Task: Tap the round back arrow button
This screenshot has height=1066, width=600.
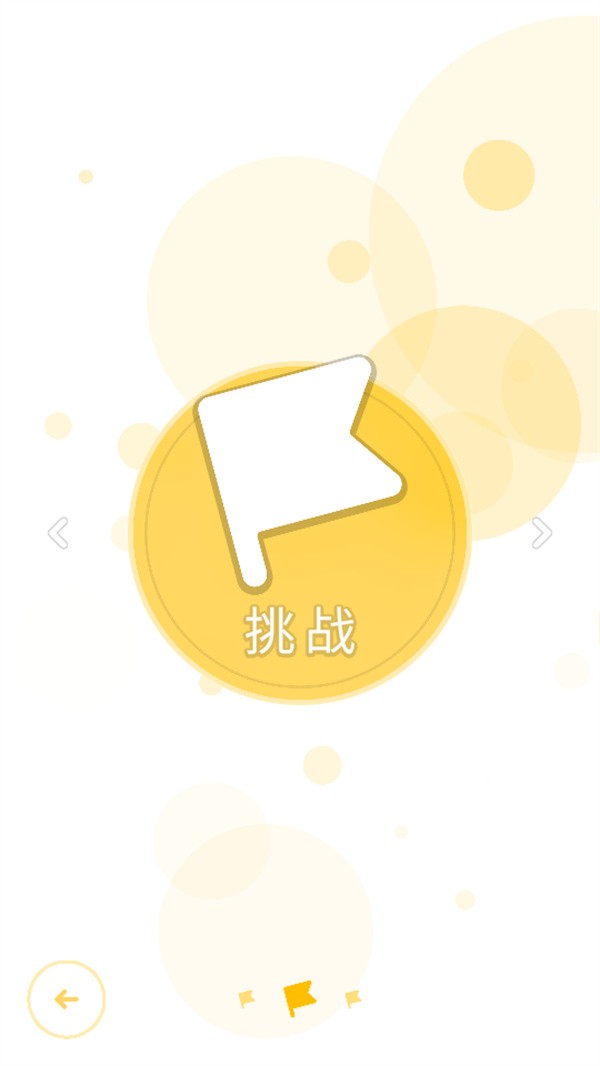Action: click(66, 999)
